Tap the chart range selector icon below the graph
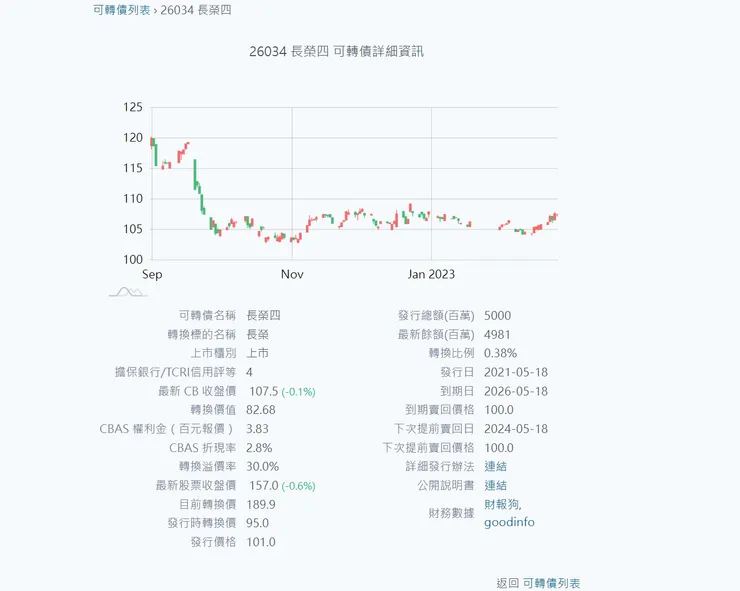The width and height of the screenshot is (740, 591). [x=128, y=292]
